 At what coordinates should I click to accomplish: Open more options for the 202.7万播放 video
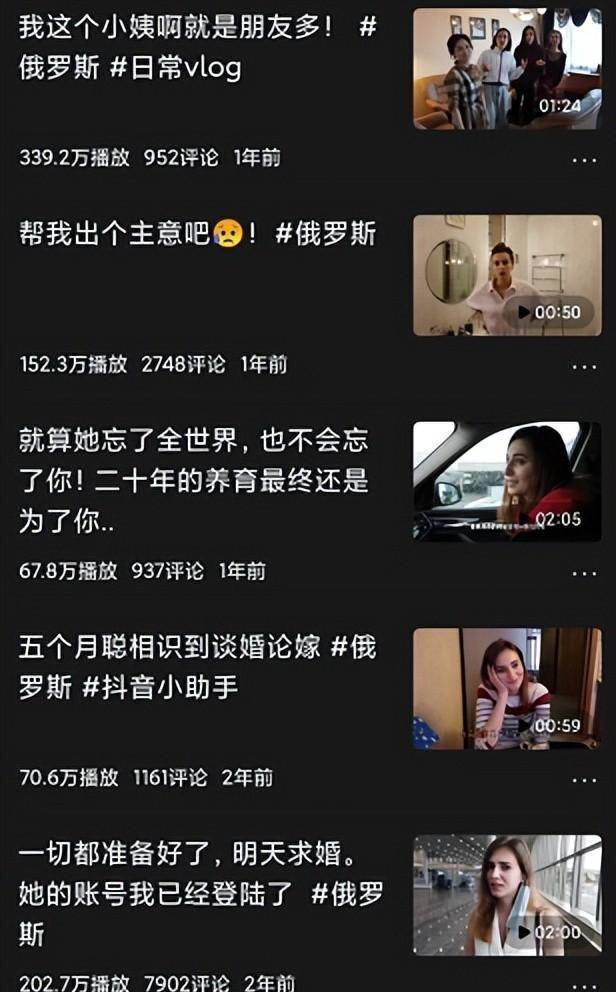coord(584,983)
